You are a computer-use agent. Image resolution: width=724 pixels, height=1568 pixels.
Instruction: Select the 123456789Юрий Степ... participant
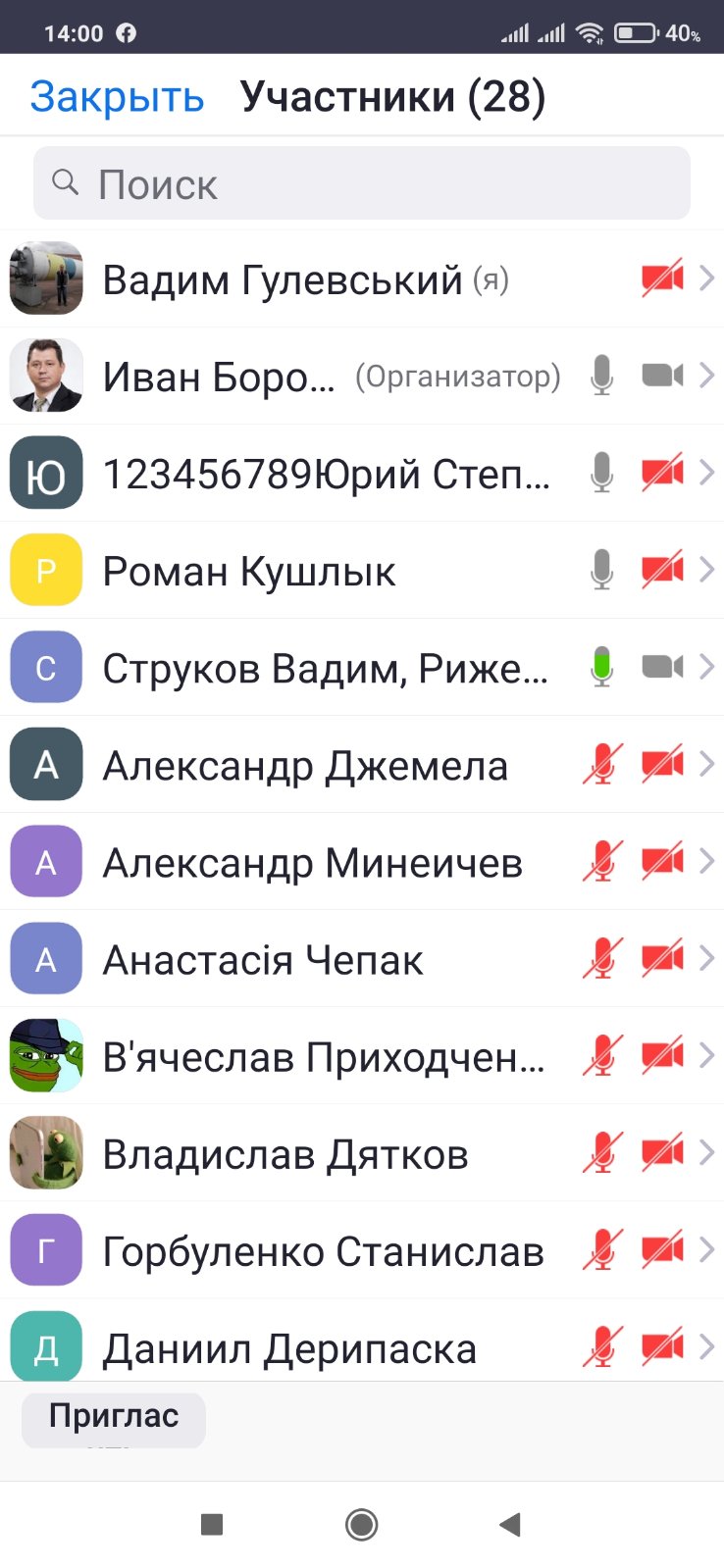pyautogui.click(x=326, y=474)
